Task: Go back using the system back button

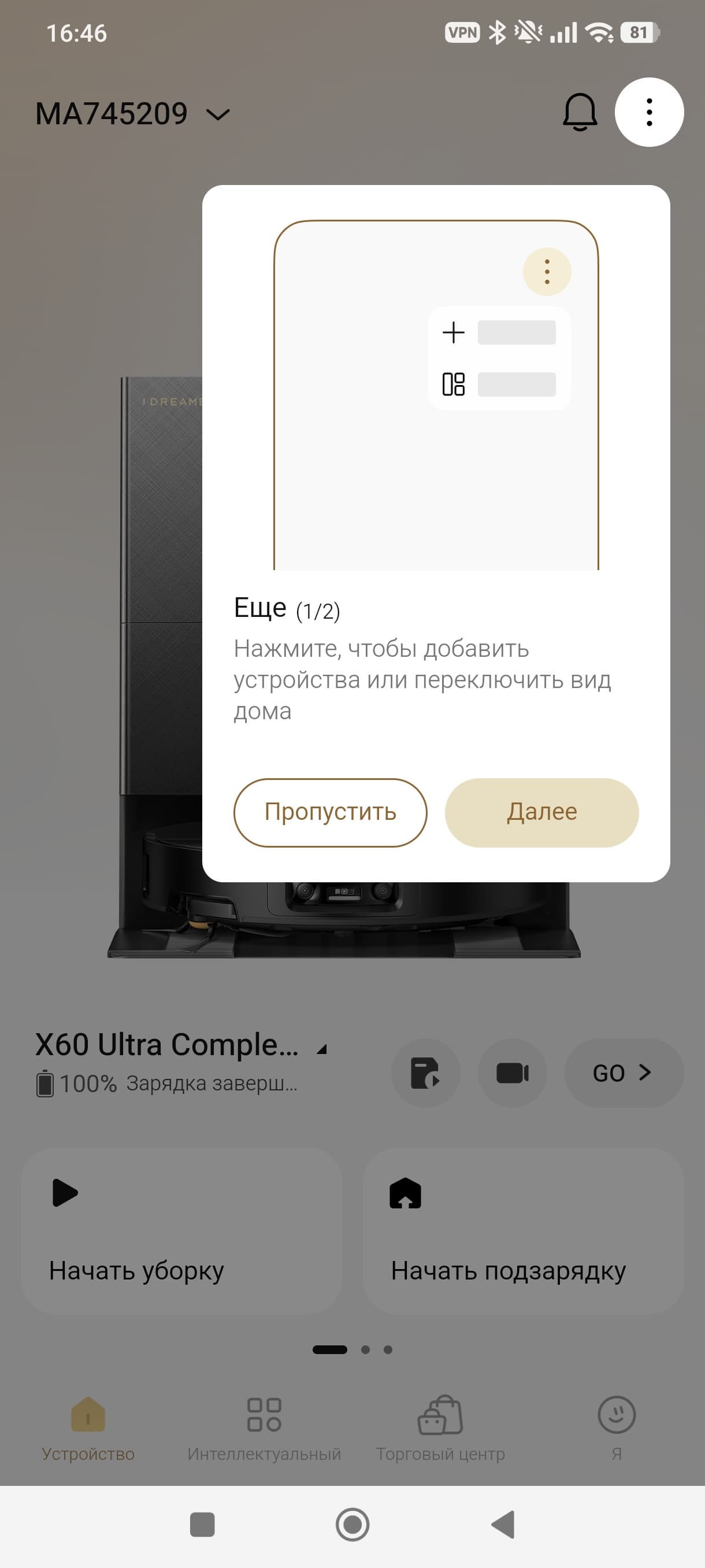Action: (503, 1524)
